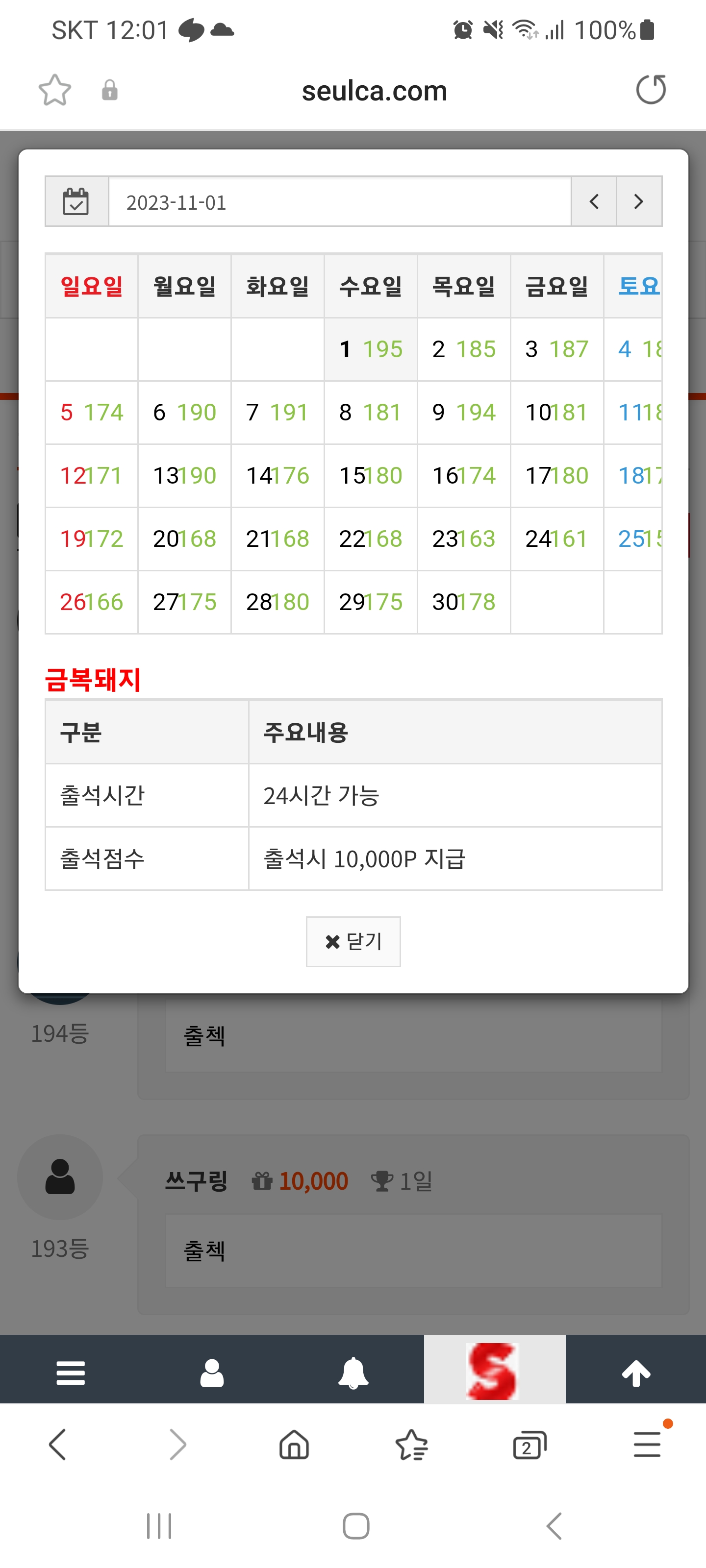The height and width of the screenshot is (1568, 706).
Task: Go to the previous month arrow
Action: coord(594,201)
